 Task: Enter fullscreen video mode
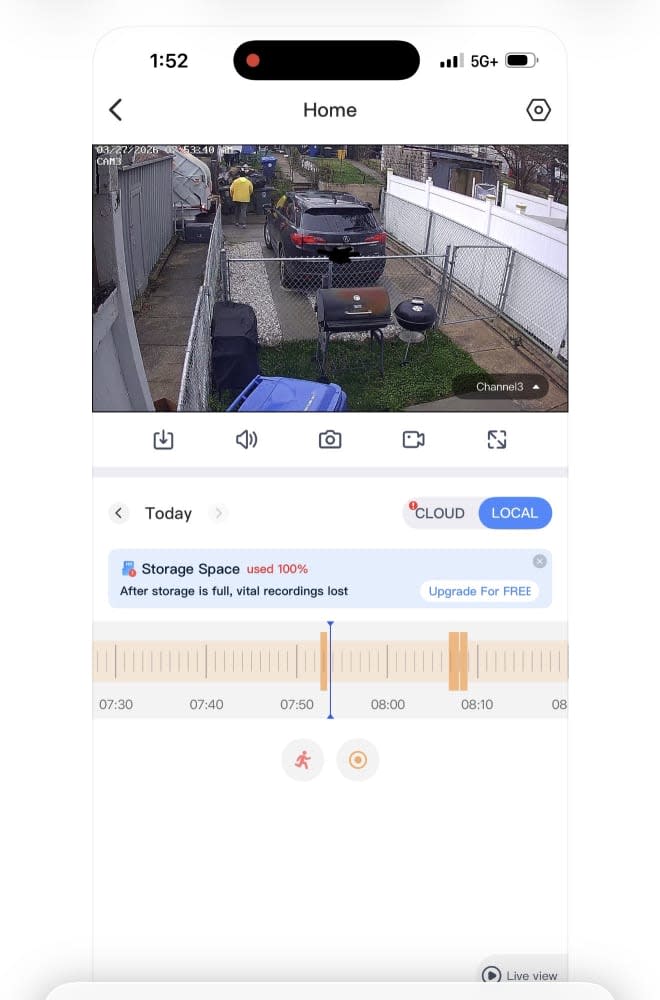click(497, 439)
